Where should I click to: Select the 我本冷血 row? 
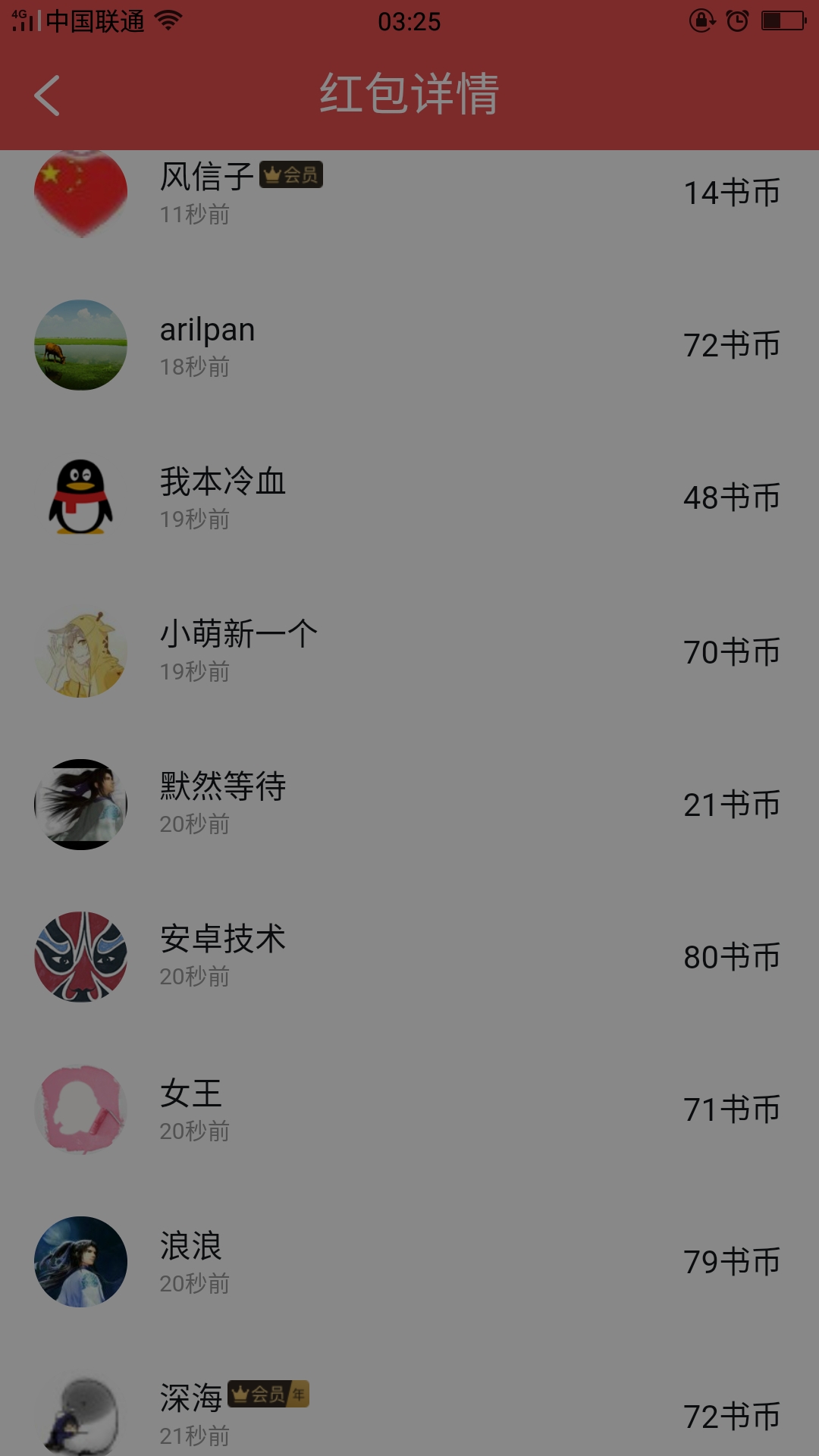409,498
